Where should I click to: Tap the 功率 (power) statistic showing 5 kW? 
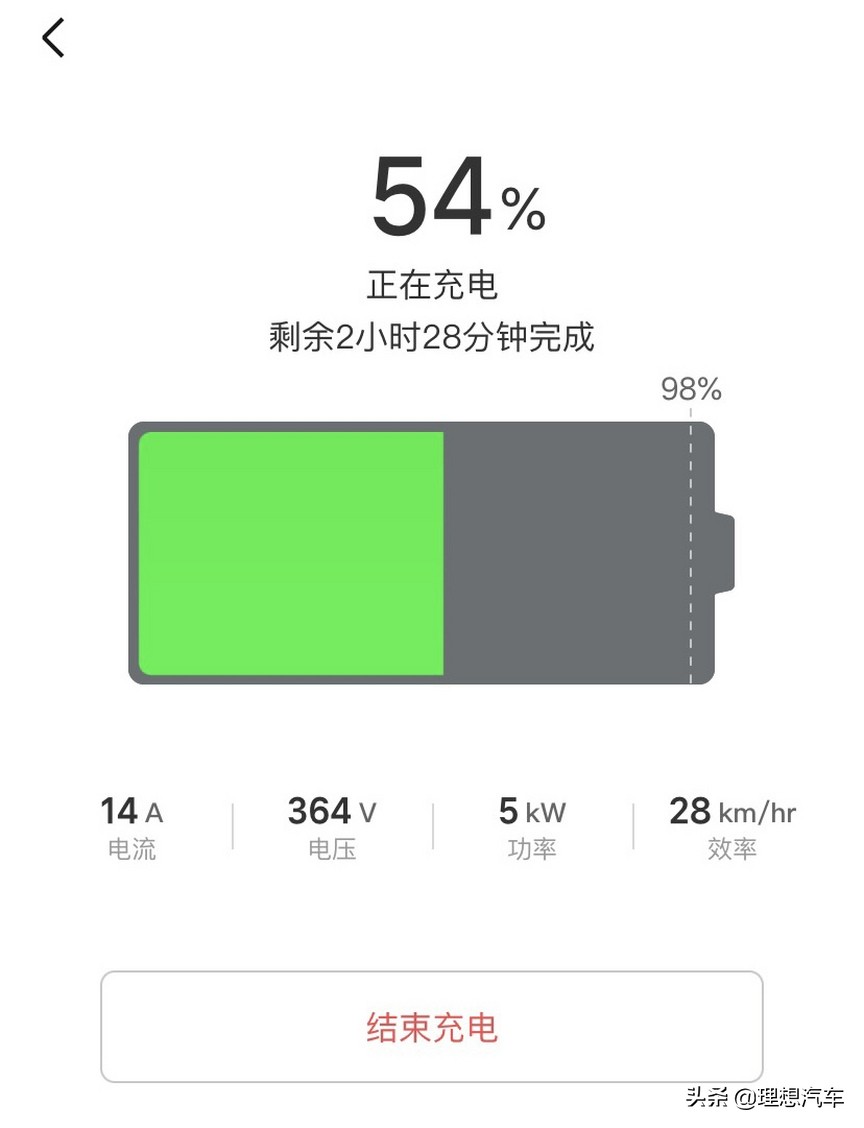click(530, 825)
